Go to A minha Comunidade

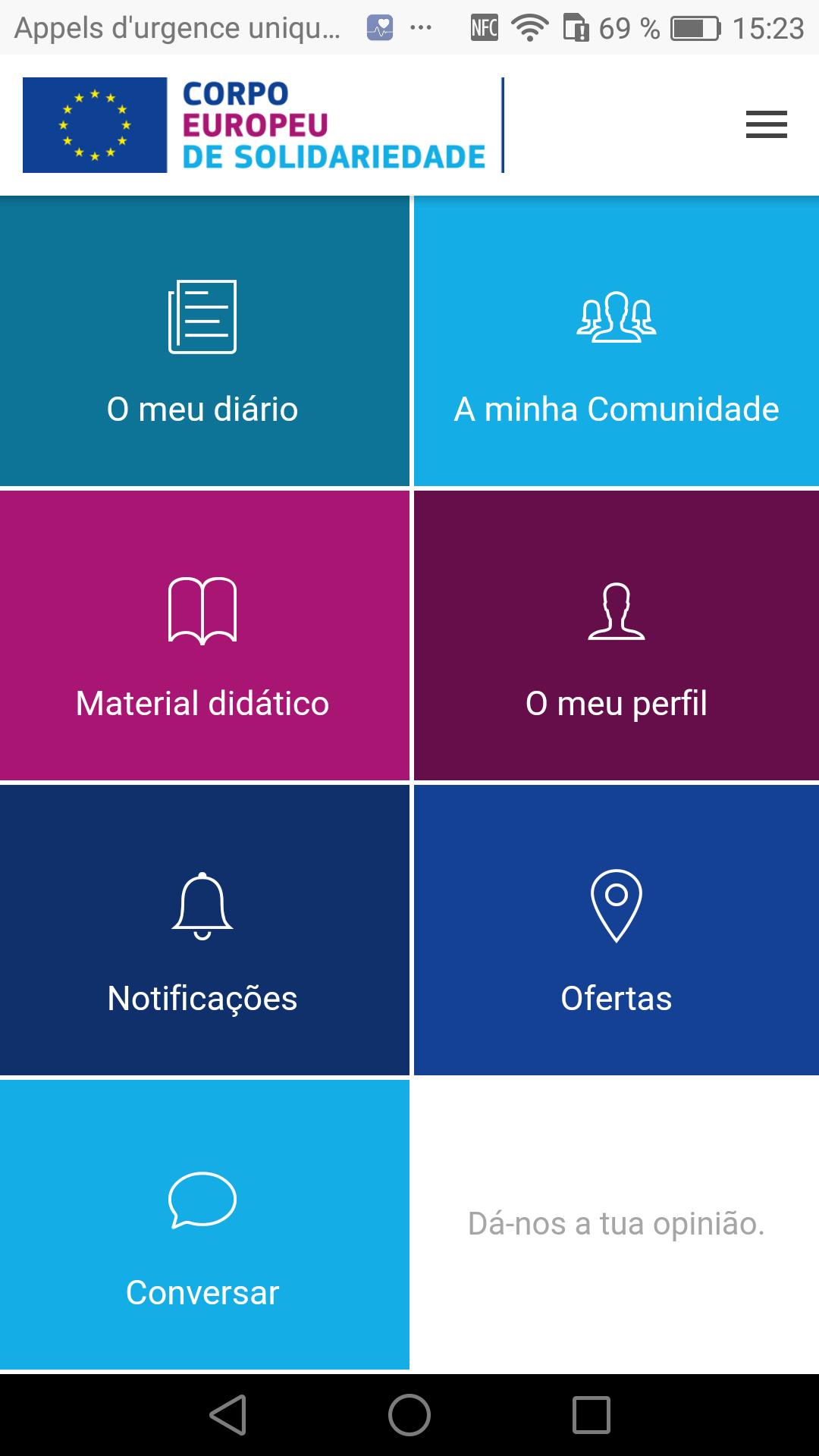click(x=617, y=340)
